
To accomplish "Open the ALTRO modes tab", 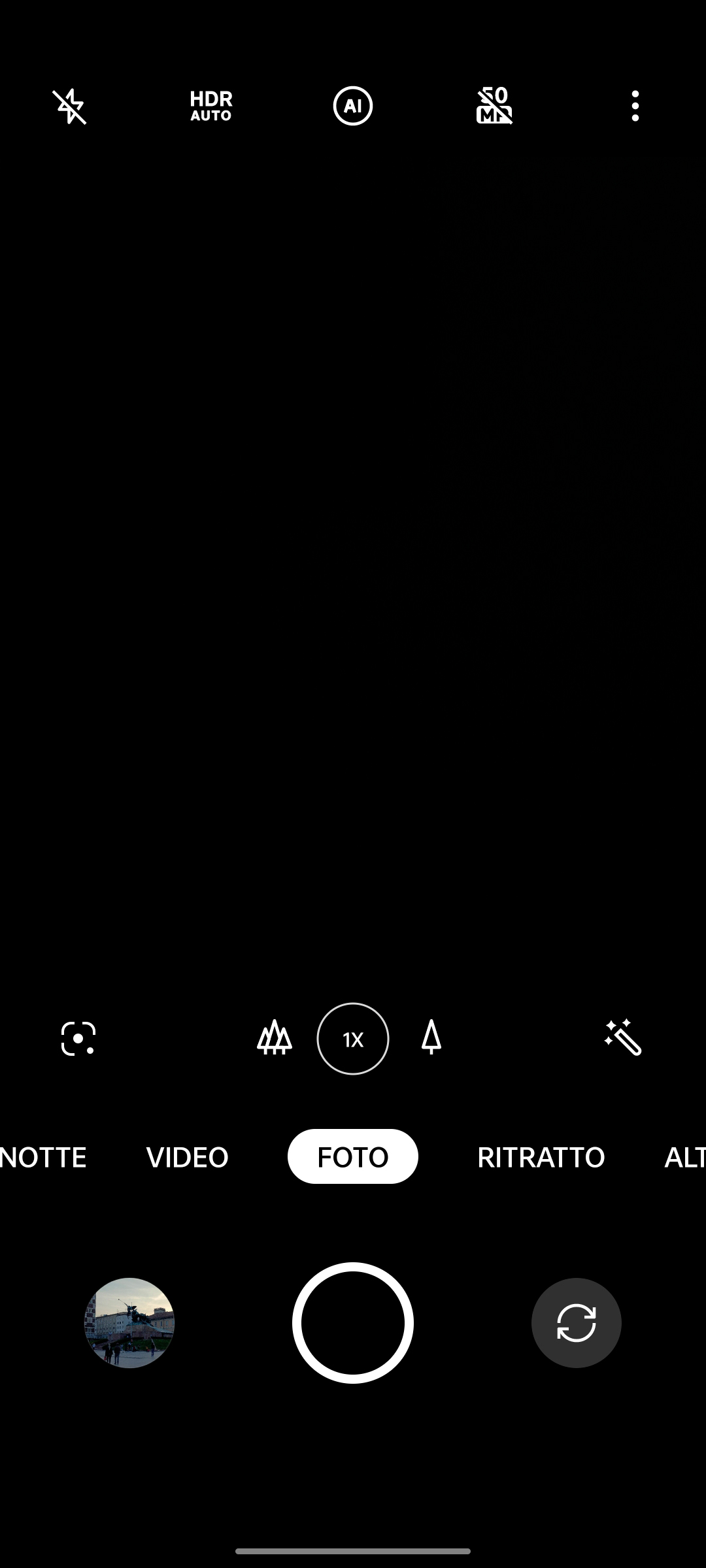I will coord(684,1157).
